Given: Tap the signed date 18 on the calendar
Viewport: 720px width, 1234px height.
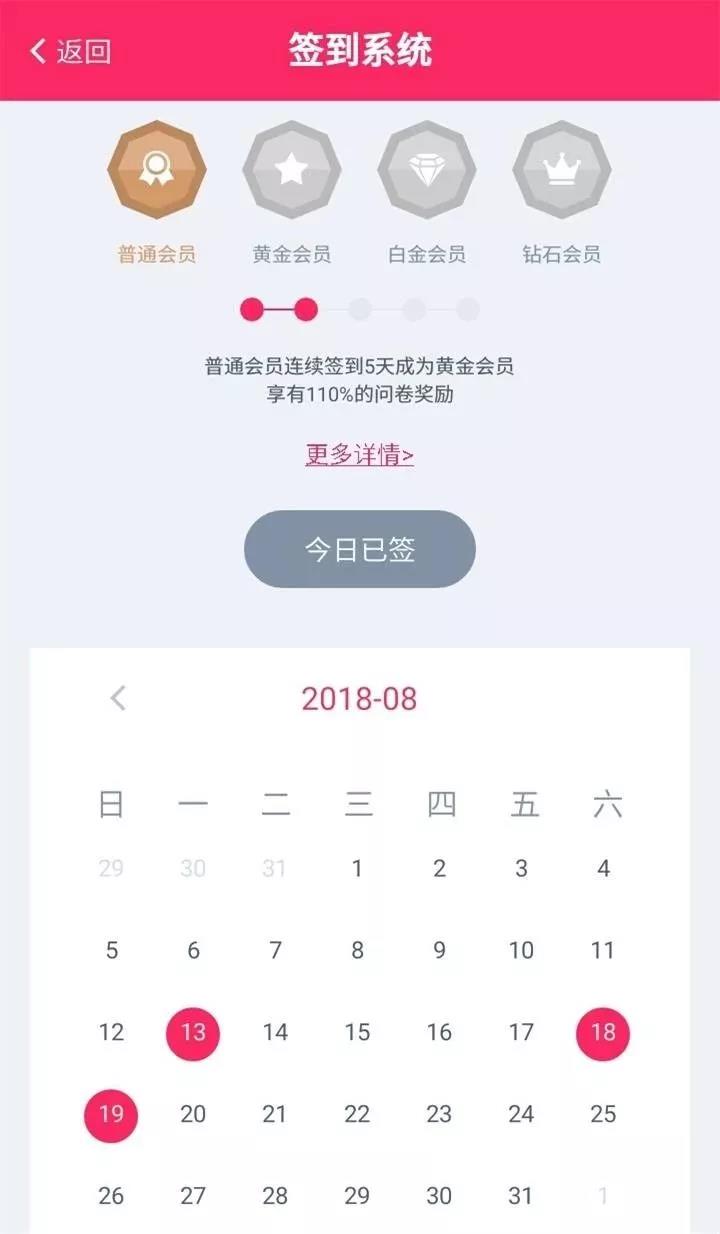Looking at the screenshot, I should [x=603, y=1033].
